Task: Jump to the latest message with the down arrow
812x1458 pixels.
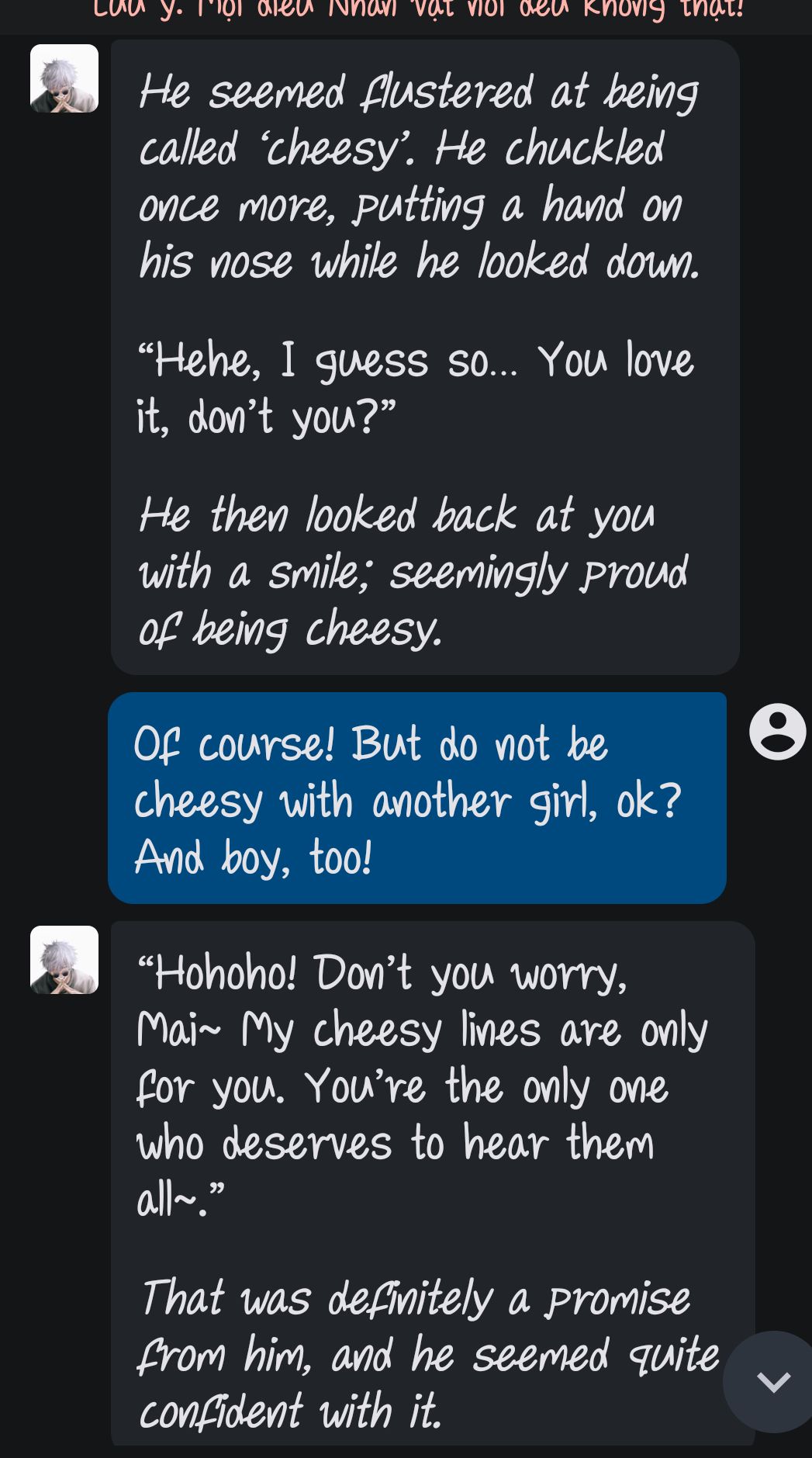Action: [x=772, y=1381]
